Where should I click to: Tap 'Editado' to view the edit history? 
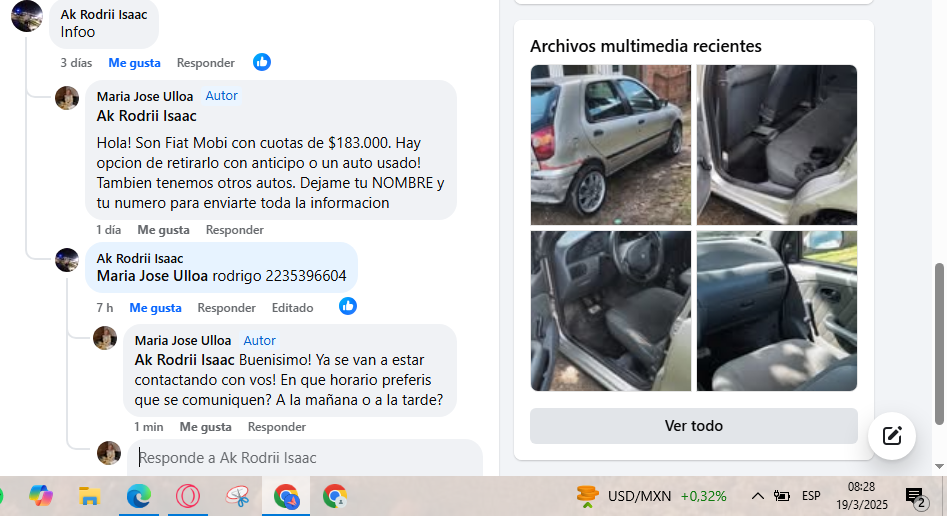(x=292, y=308)
